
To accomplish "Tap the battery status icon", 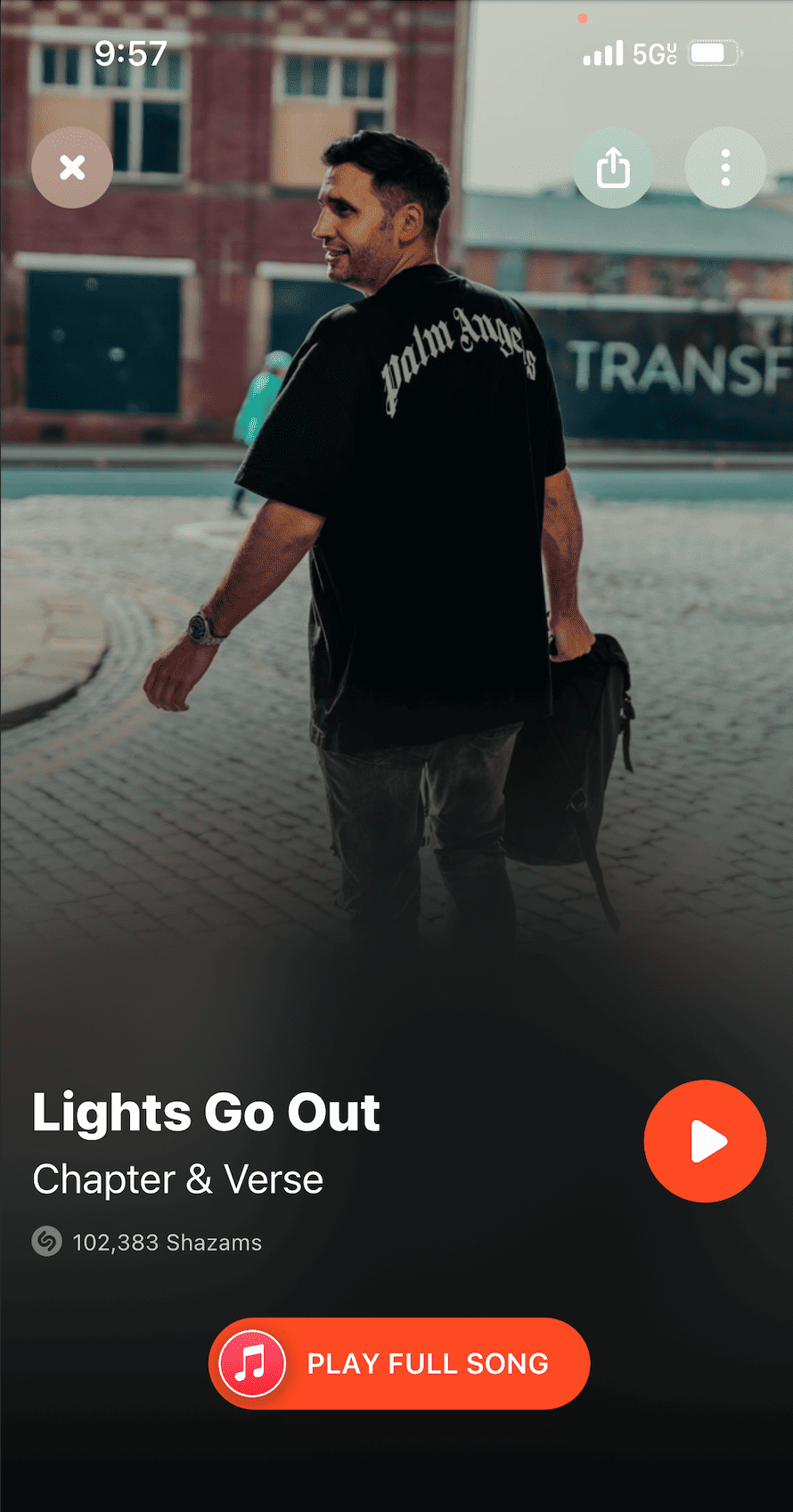I will 713,53.
